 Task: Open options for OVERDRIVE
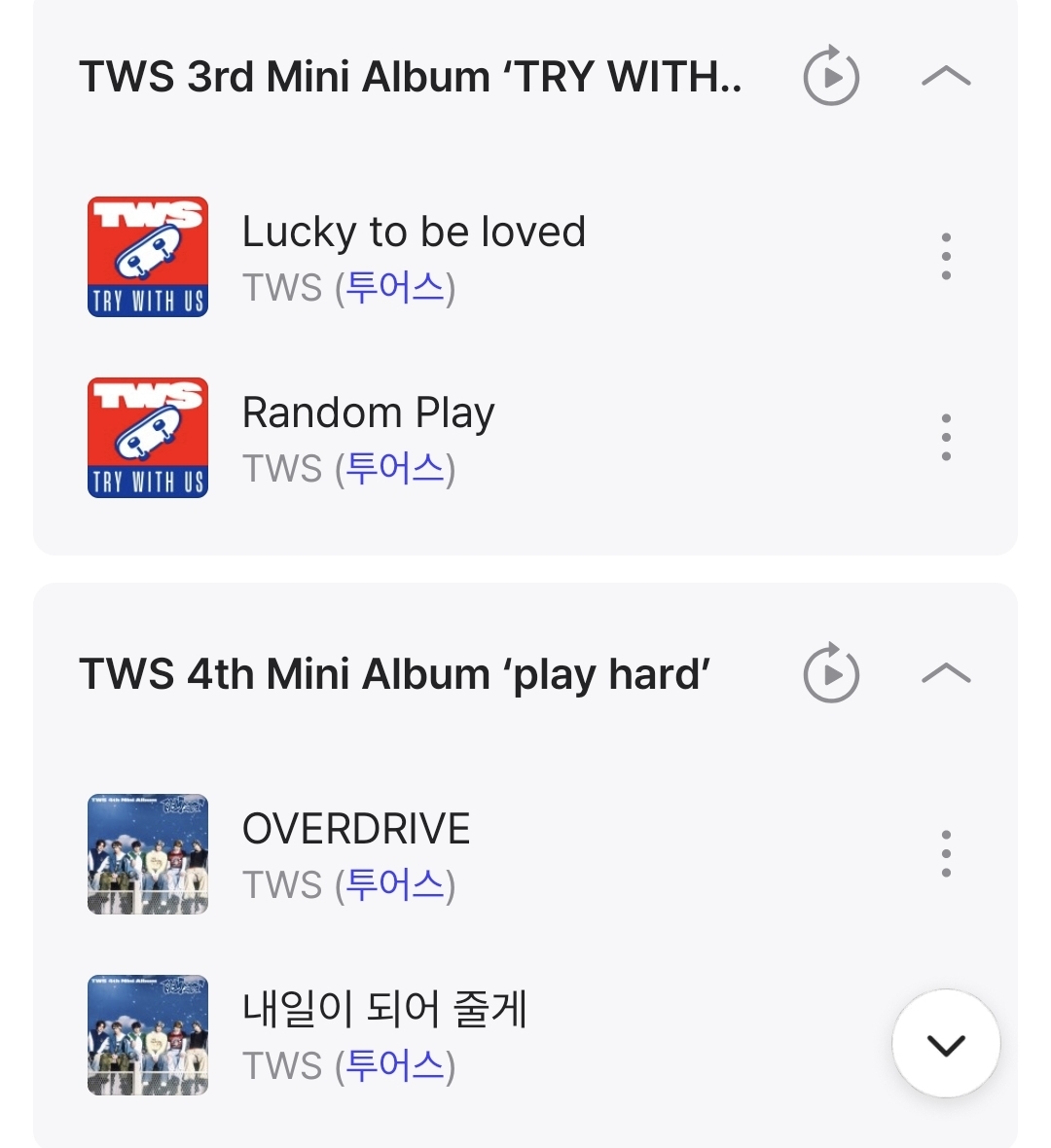click(x=945, y=854)
